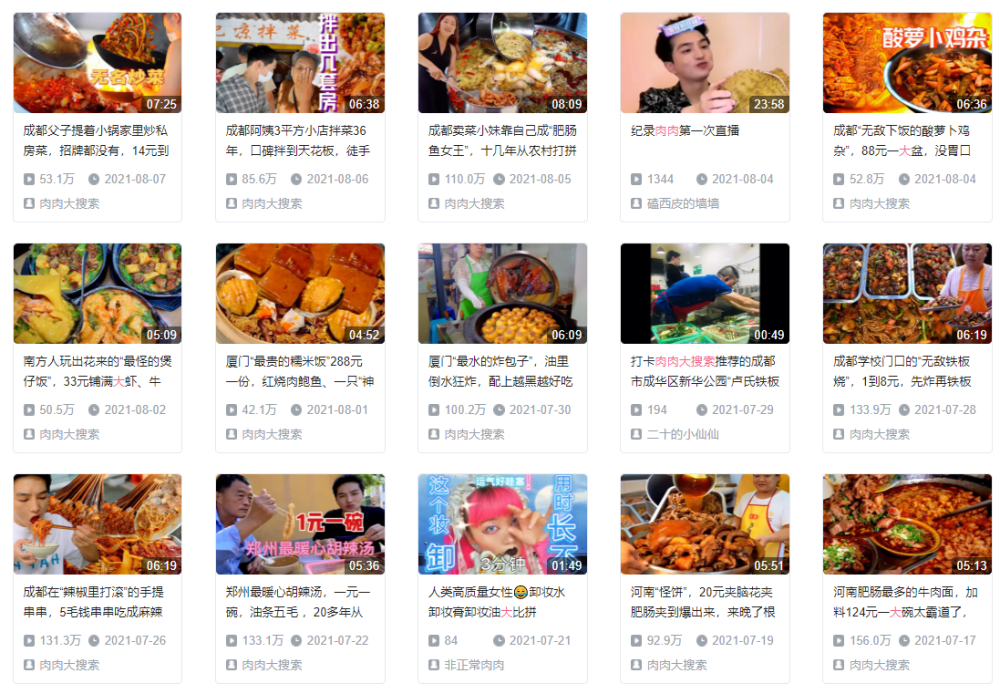
Task: Open the 酸萝卜鸡杂 video
Action: [x=907, y=62]
